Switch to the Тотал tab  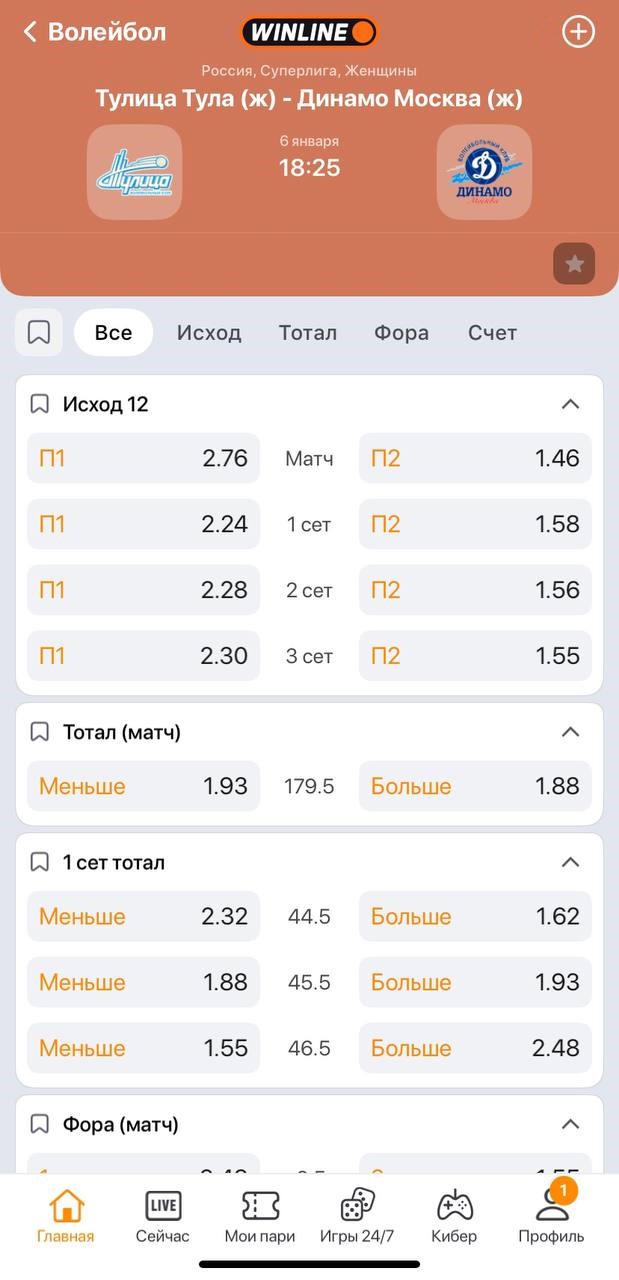[x=308, y=333]
